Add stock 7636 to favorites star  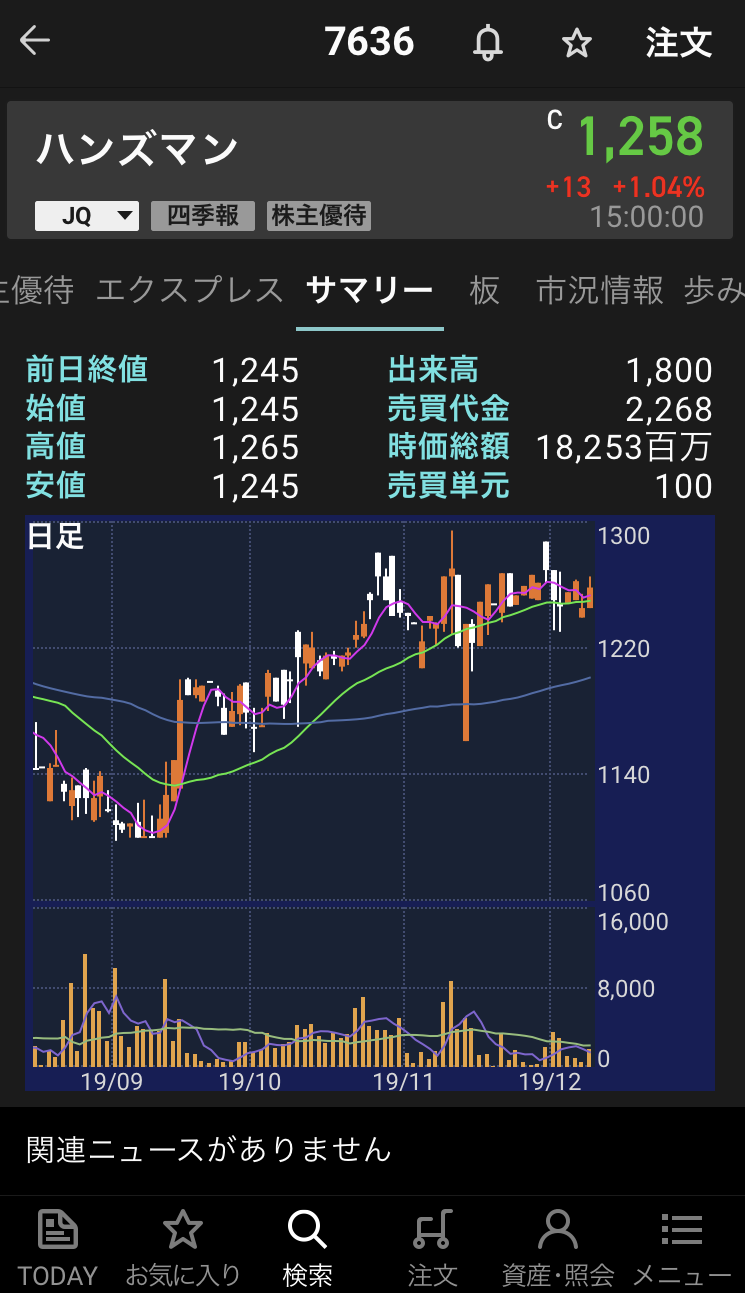[x=576, y=42]
